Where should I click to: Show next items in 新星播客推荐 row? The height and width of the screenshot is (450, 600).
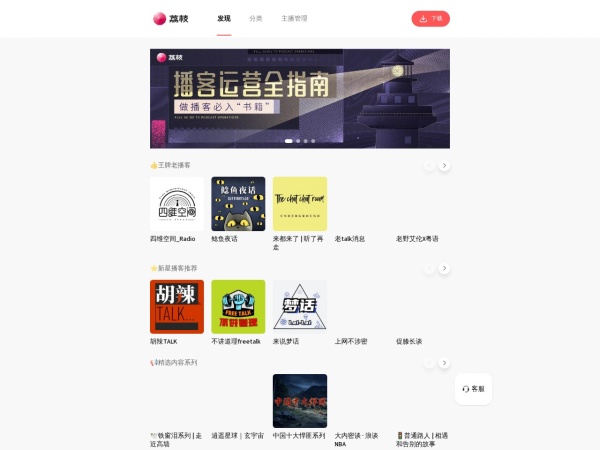click(444, 268)
